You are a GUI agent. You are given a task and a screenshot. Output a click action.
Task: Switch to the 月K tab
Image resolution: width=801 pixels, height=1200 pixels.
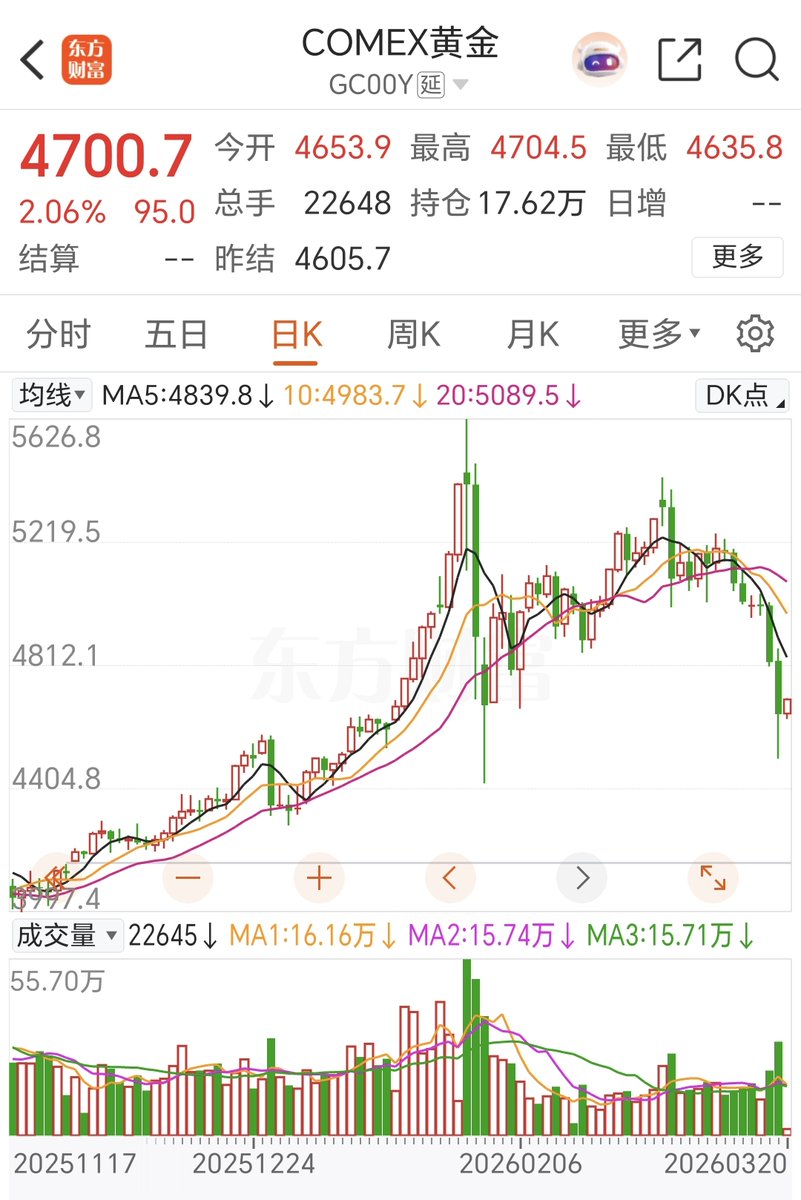pos(532,334)
